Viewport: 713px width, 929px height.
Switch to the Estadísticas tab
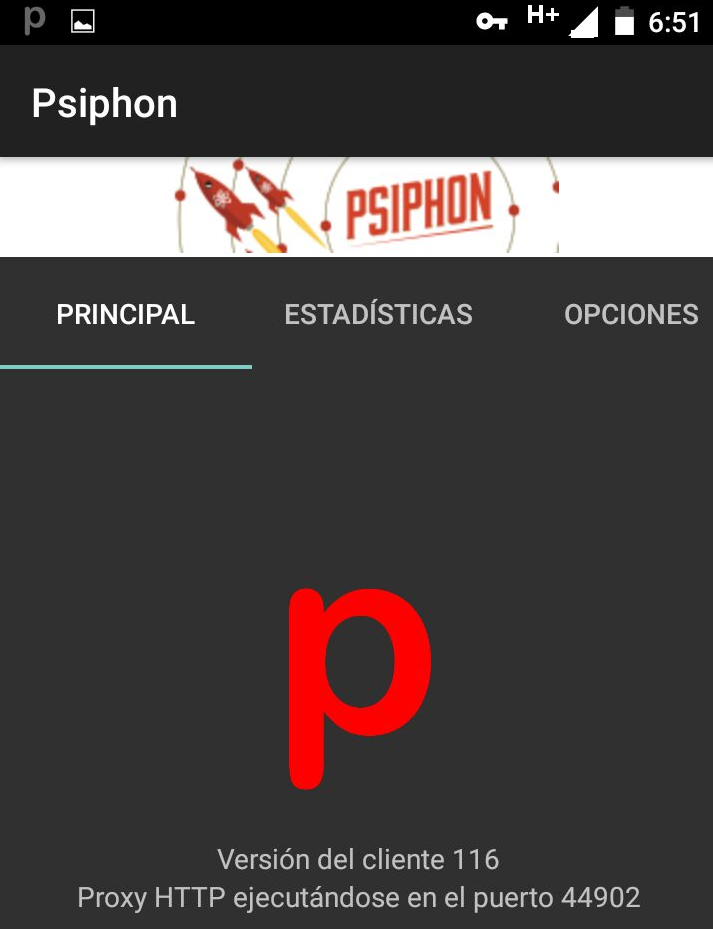pos(378,314)
